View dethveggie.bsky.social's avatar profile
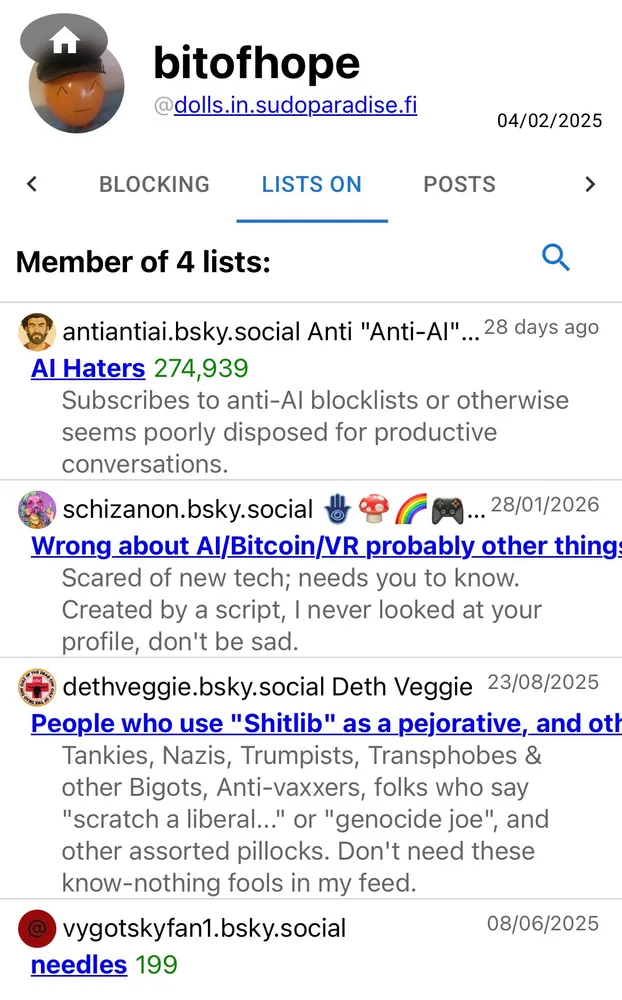 (x=37, y=687)
